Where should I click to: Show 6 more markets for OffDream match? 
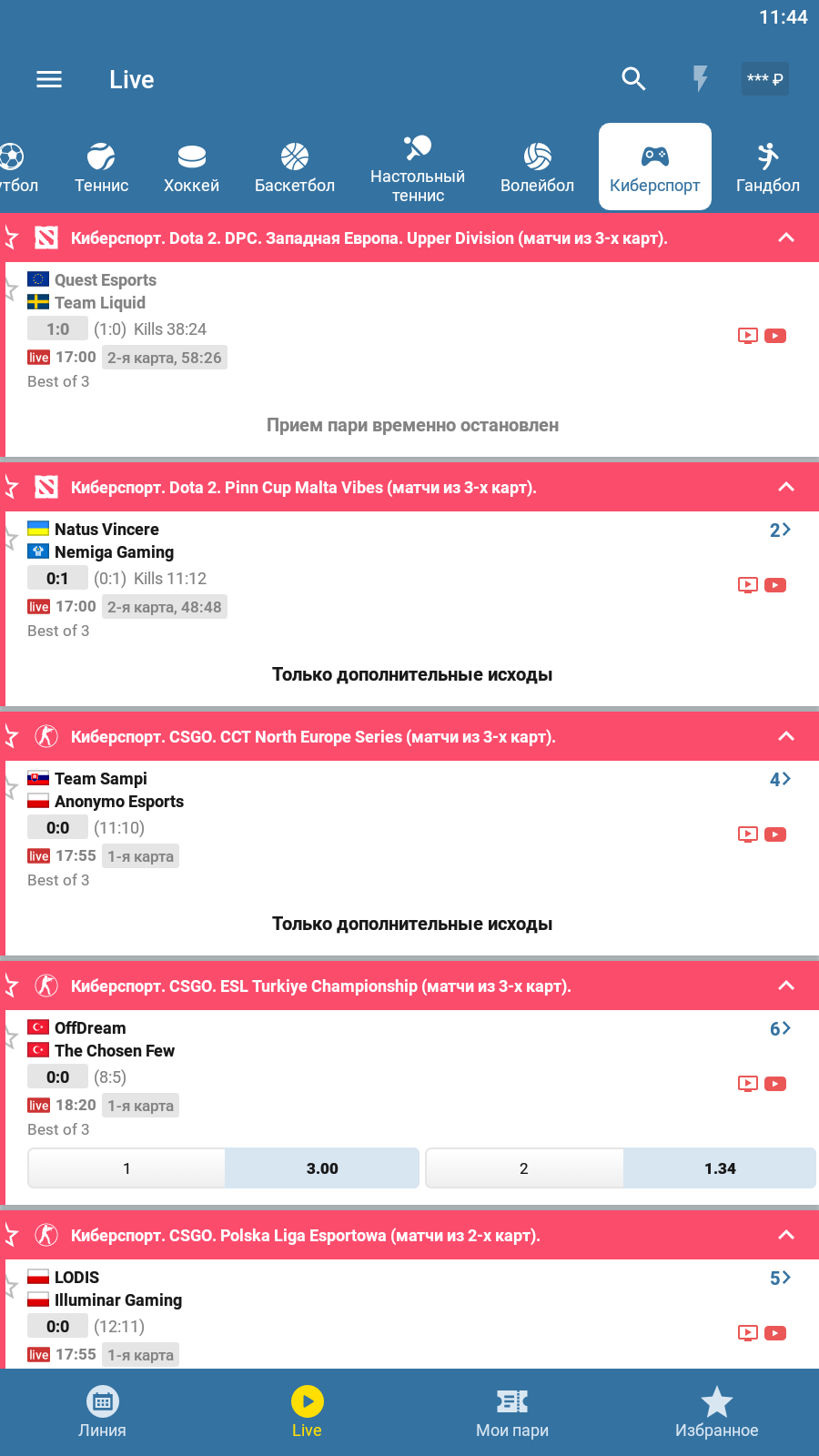[780, 1028]
